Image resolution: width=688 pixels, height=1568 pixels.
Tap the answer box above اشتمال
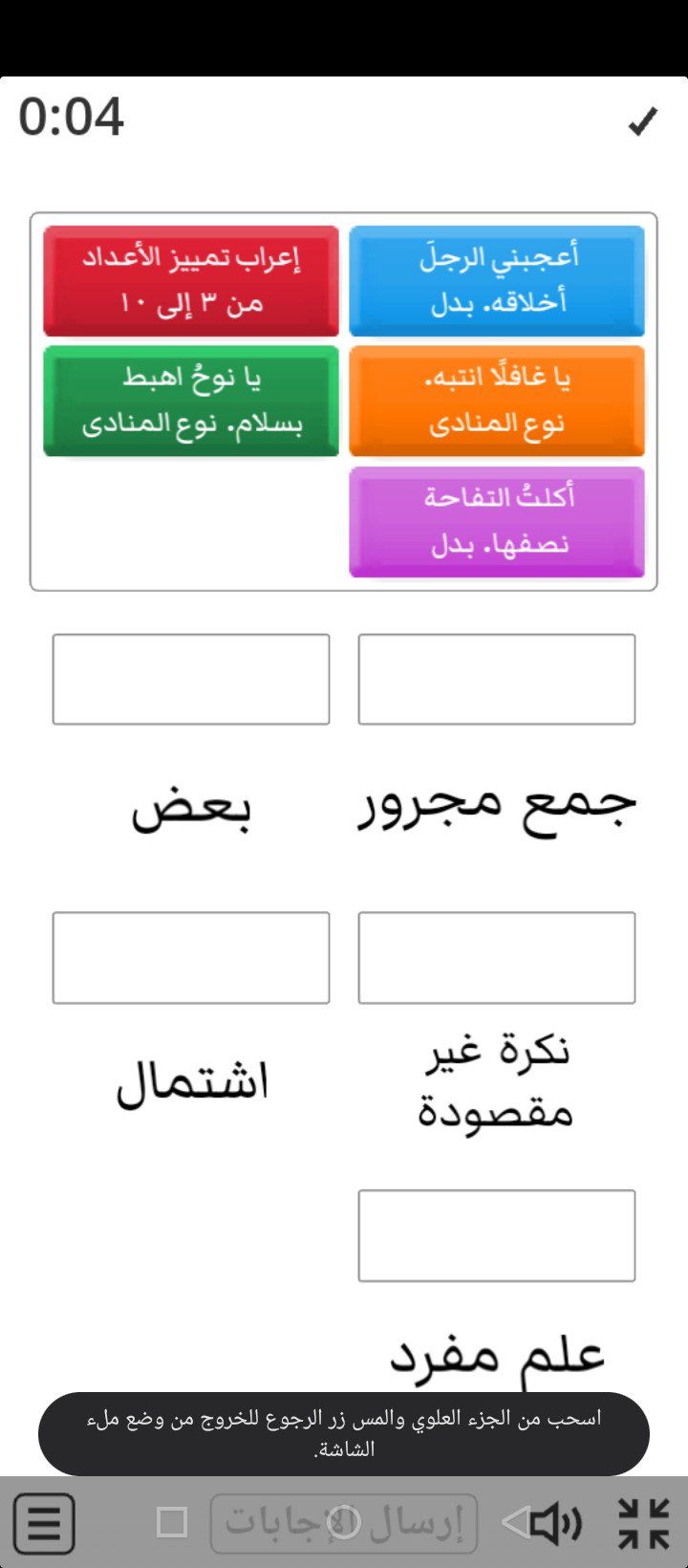click(191, 958)
